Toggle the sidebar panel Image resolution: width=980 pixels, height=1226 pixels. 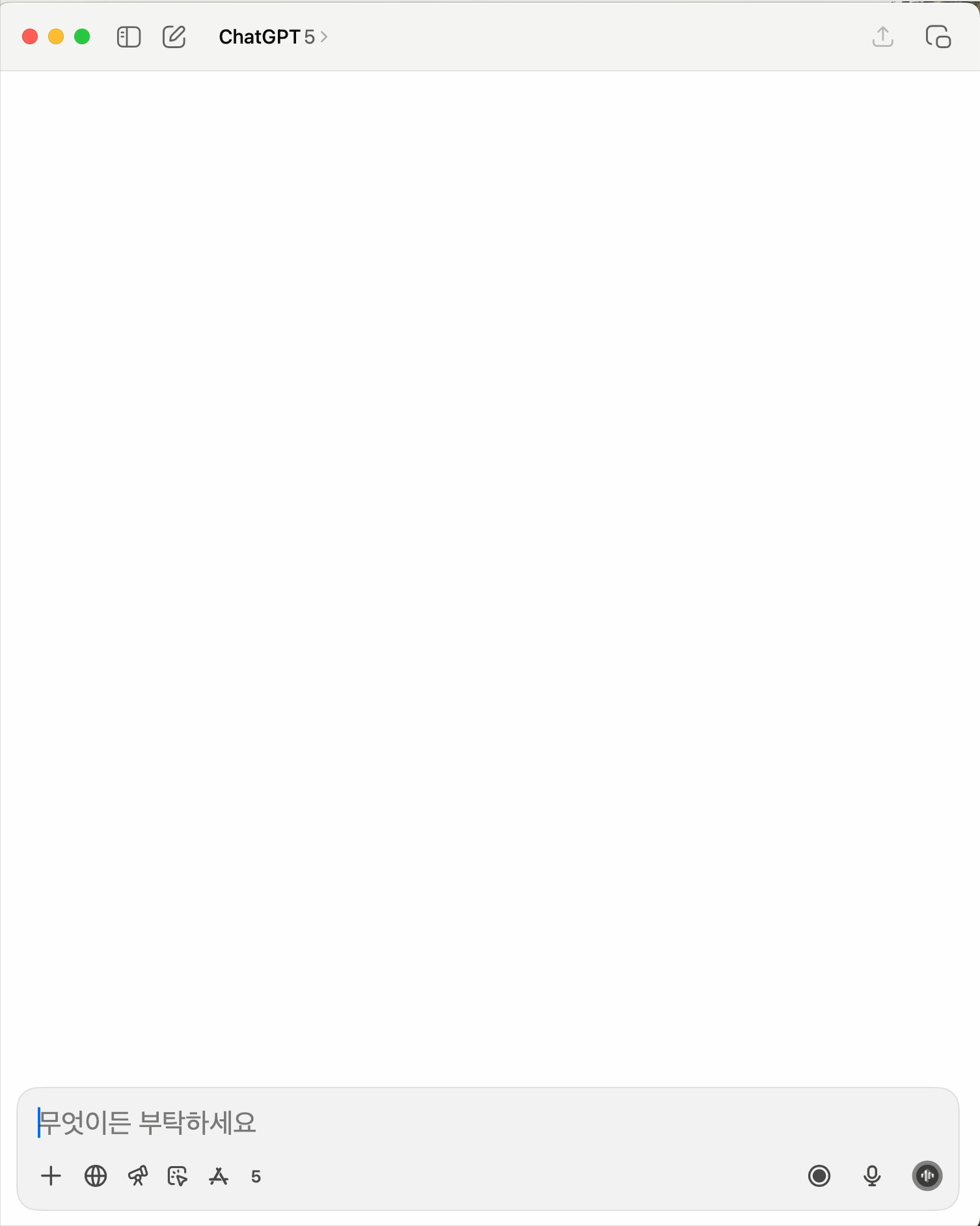coord(129,37)
